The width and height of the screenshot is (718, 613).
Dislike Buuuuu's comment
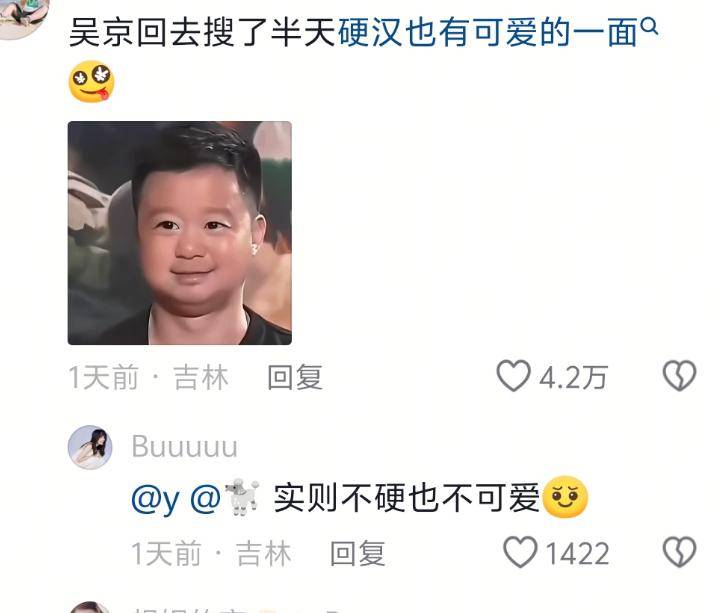click(x=680, y=552)
